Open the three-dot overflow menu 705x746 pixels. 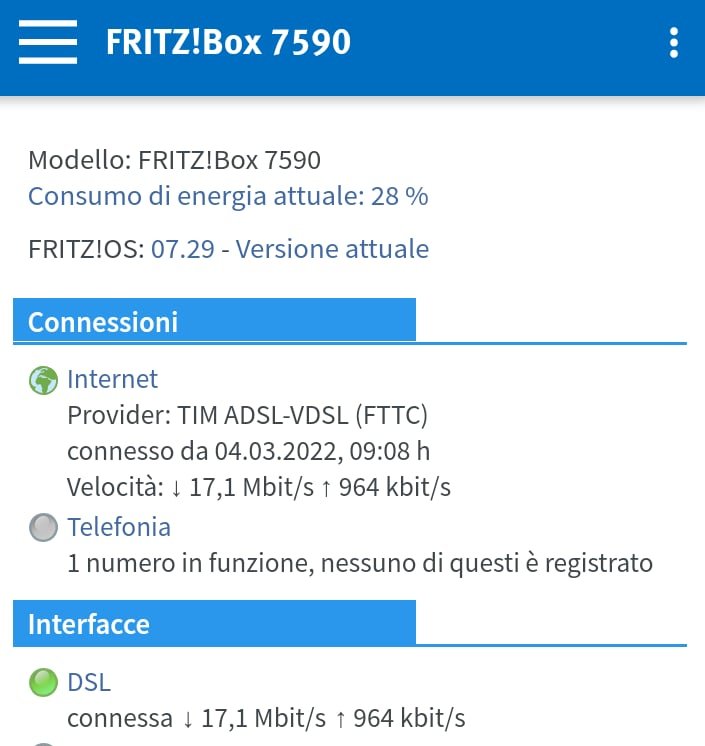point(673,43)
